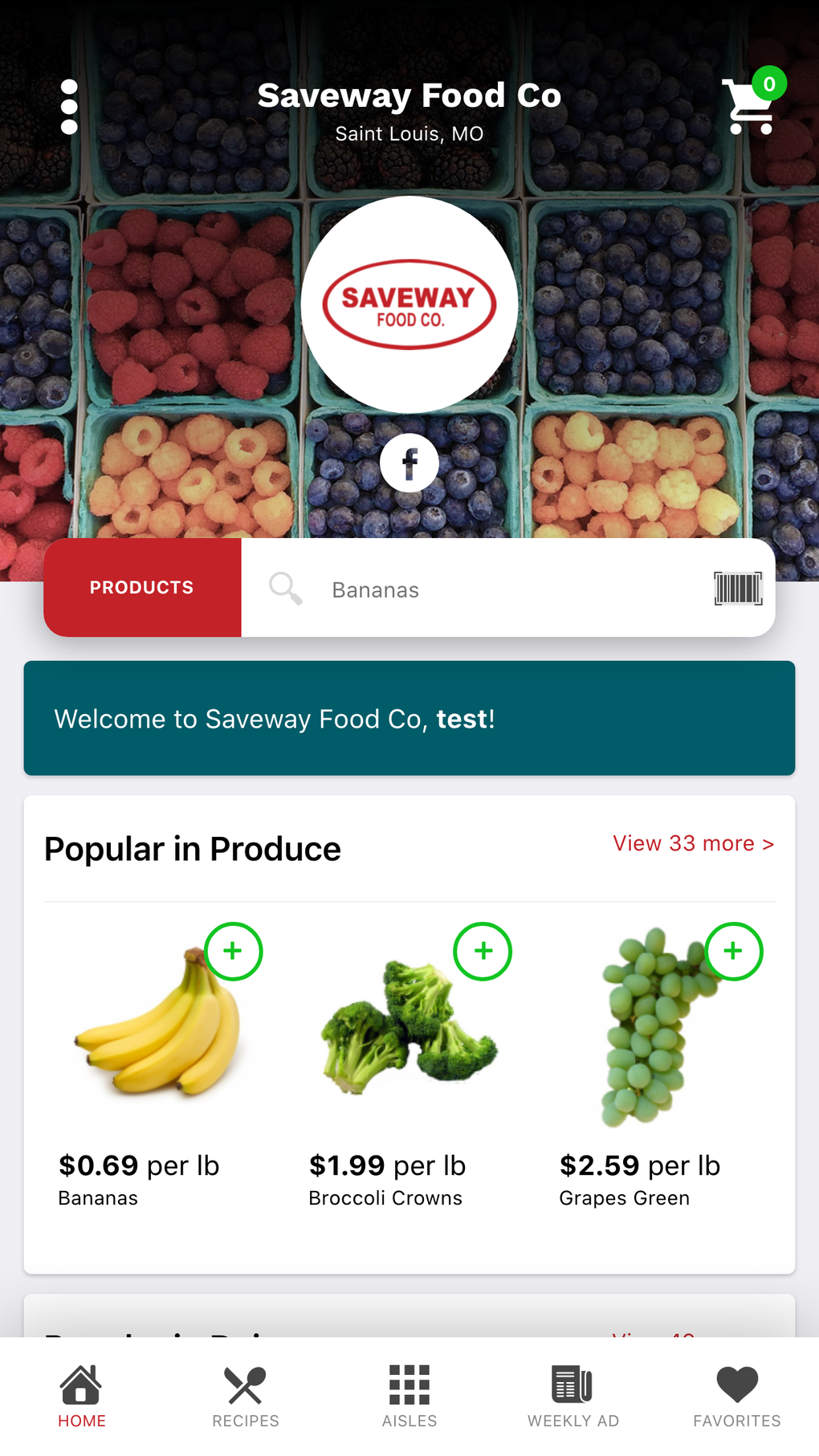Open the Weekly Ad section

click(x=572, y=1395)
